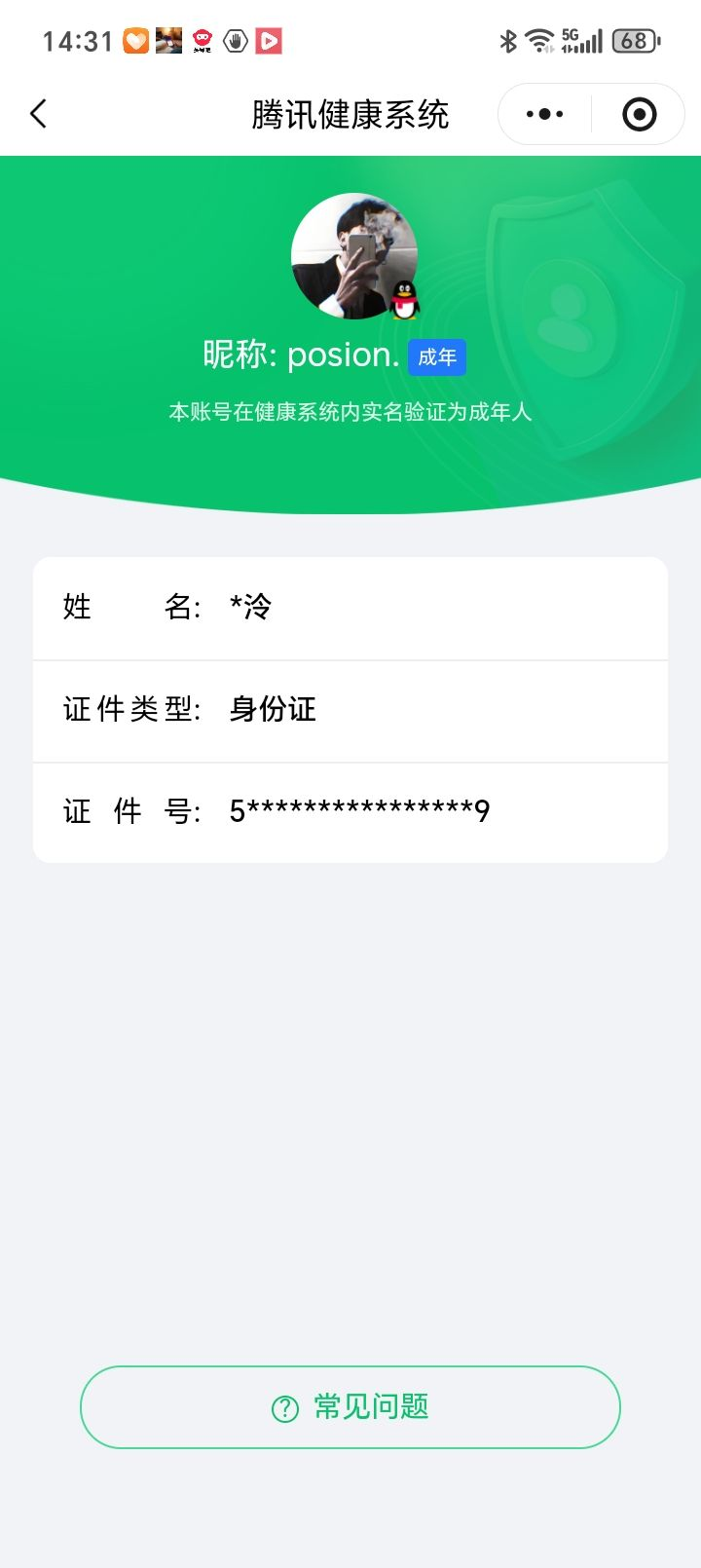Image resolution: width=701 pixels, height=1568 pixels.
Task: Open the 常见问题 button
Action: pyautogui.click(x=350, y=1406)
